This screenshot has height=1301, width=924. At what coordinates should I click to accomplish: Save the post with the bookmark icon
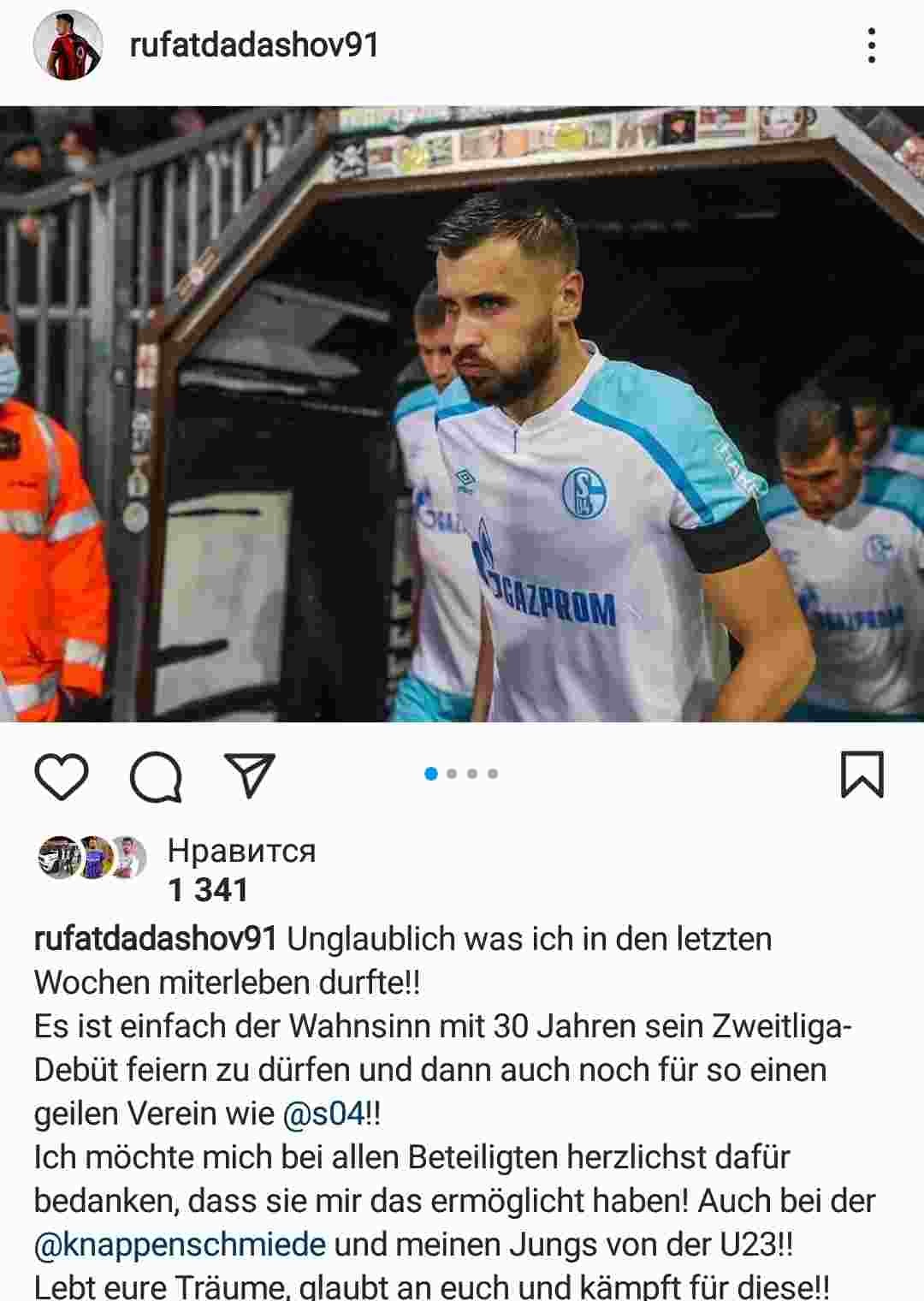pyautogui.click(x=862, y=775)
